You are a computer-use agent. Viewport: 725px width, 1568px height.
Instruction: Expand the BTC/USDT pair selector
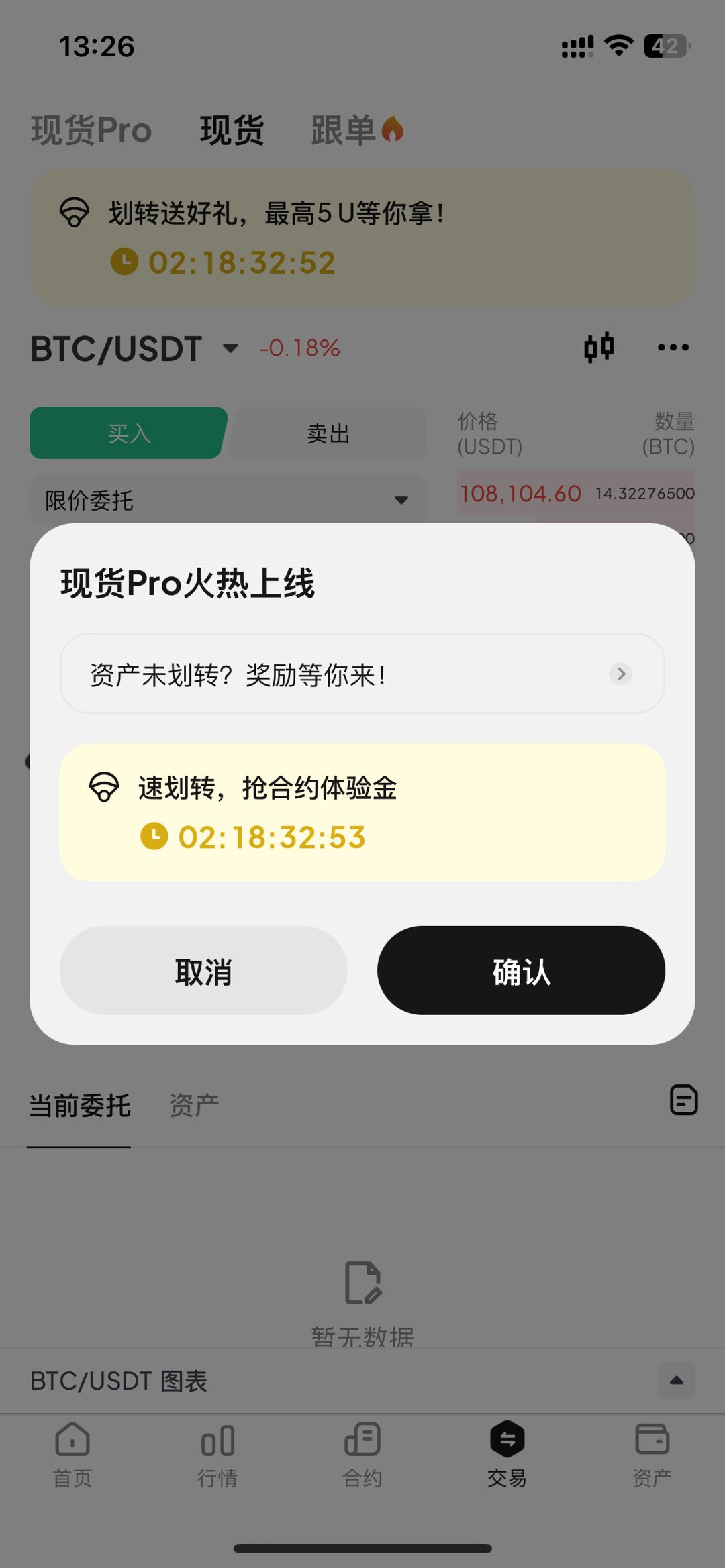click(x=134, y=348)
